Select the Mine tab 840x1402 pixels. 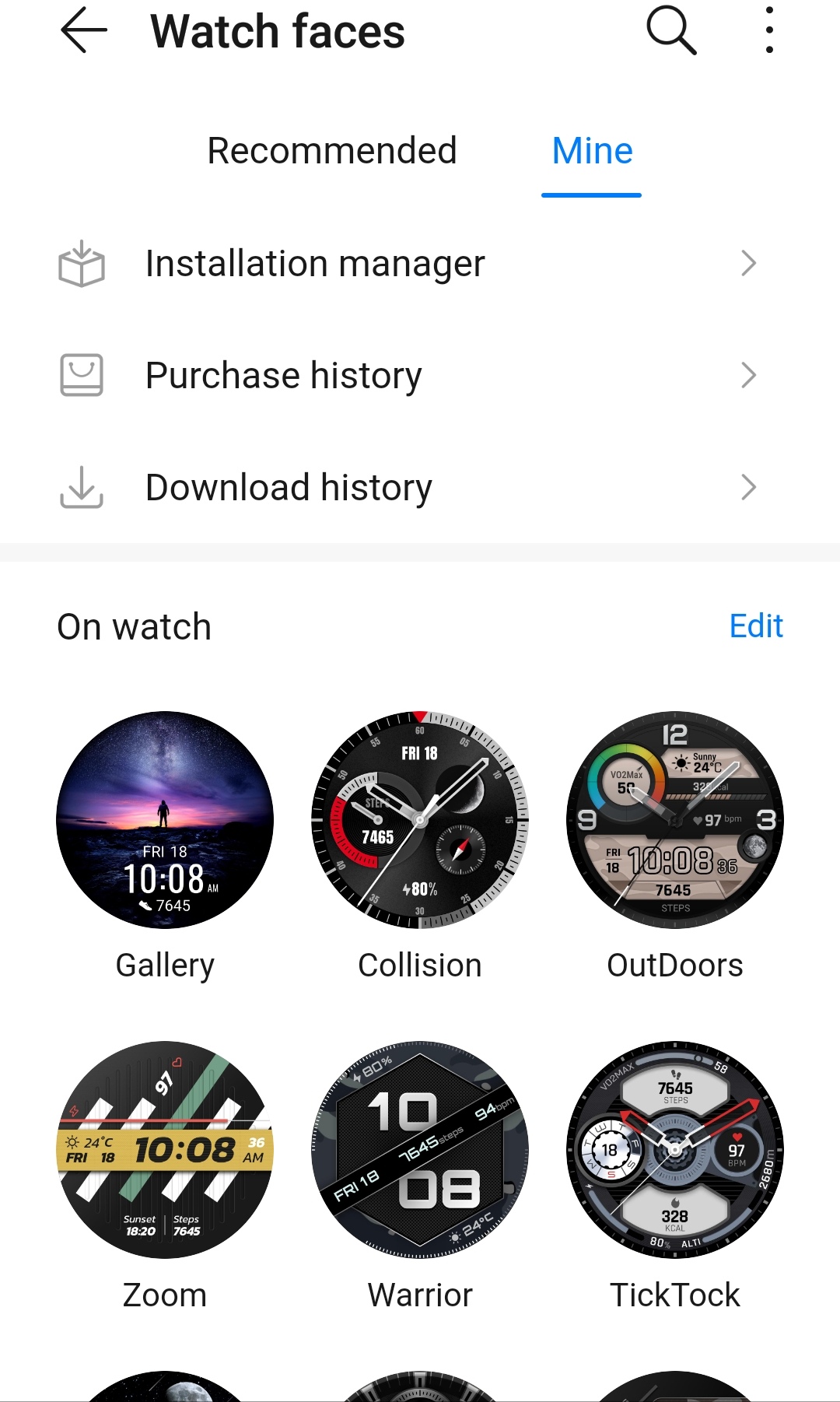point(592,151)
